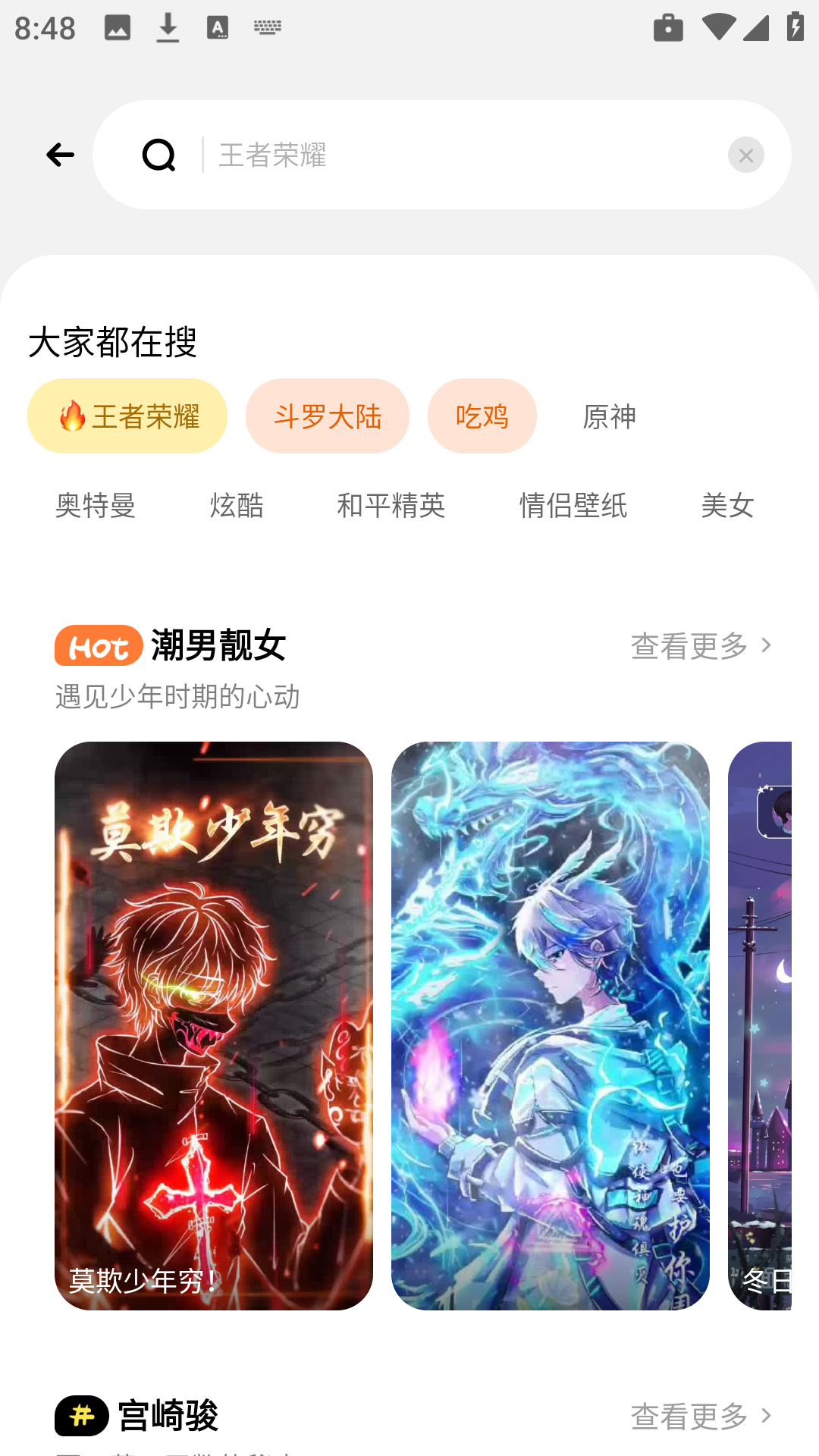Go back using the arrow icon
The width and height of the screenshot is (819, 1456).
click(x=60, y=155)
